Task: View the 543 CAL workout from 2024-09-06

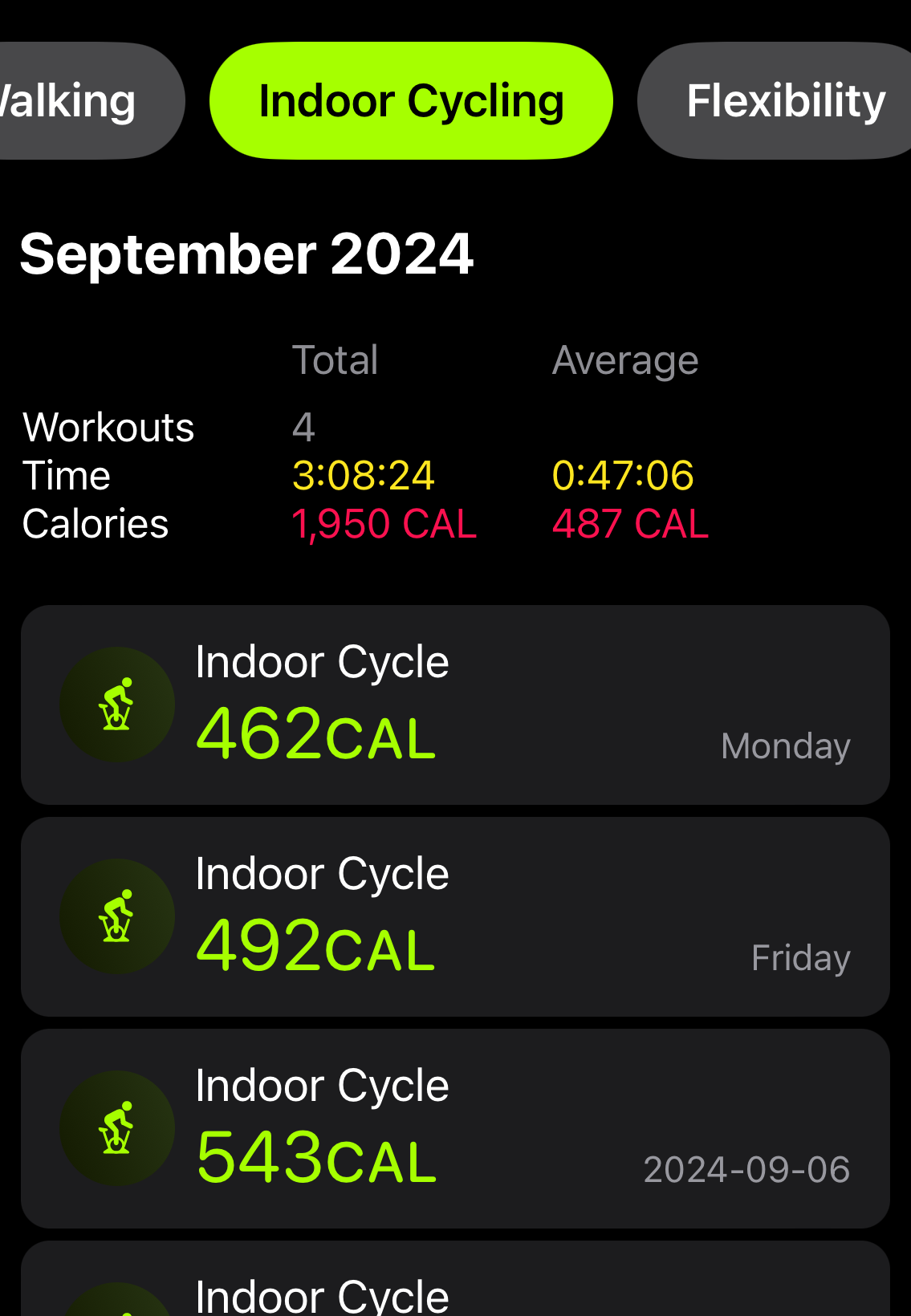Action: coord(455,1128)
